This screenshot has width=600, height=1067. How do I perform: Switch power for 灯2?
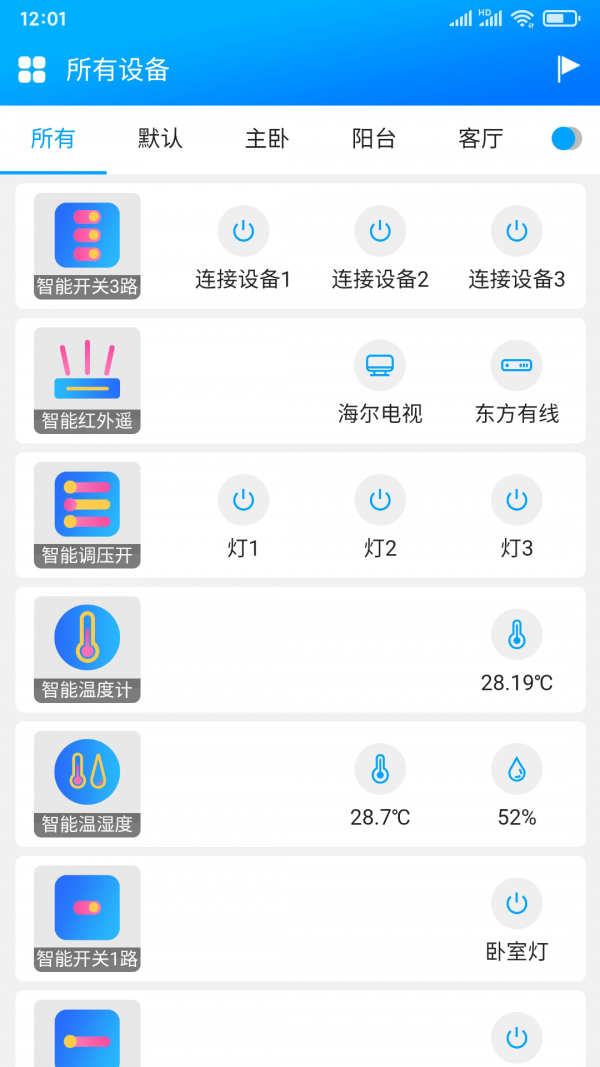(x=380, y=500)
